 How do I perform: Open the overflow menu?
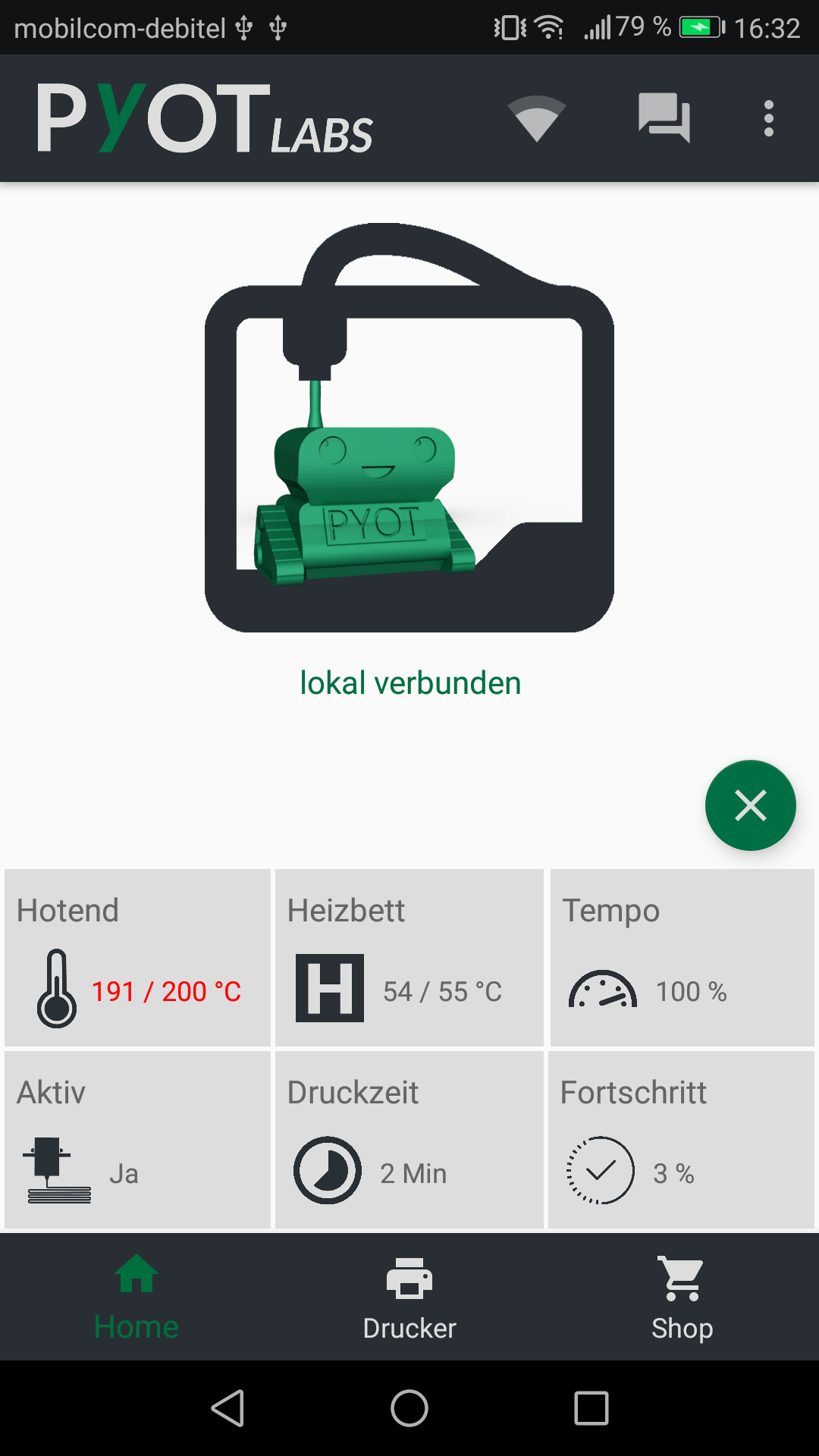point(768,118)
